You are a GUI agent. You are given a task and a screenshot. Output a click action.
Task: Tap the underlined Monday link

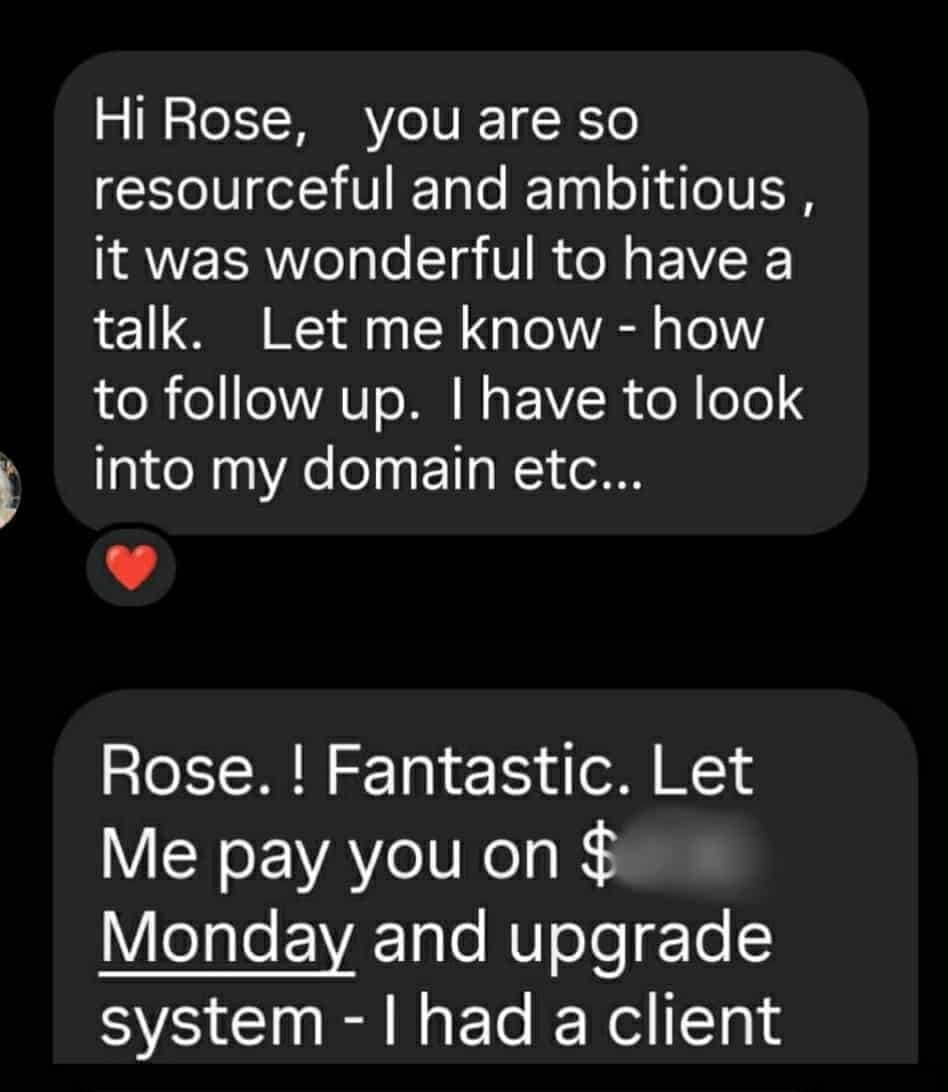pyautogui.click(x=230, y=936)
